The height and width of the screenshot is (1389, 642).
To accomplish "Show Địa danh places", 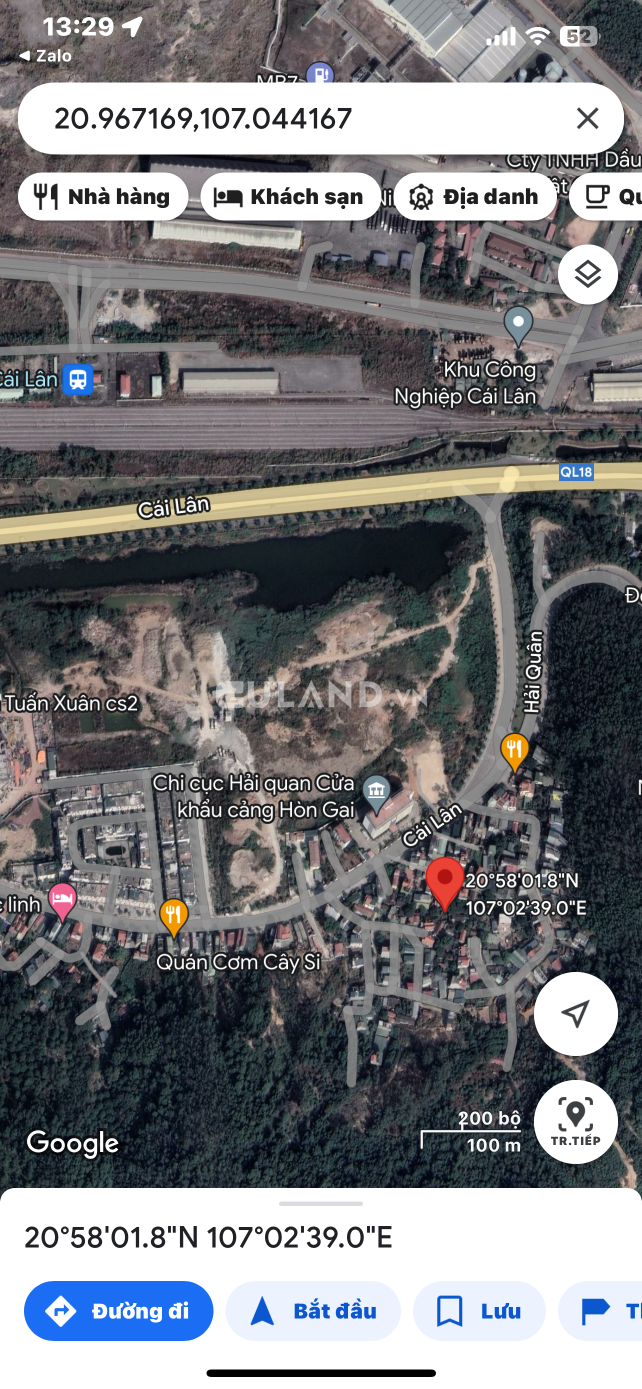I will [x=475, y=197].
